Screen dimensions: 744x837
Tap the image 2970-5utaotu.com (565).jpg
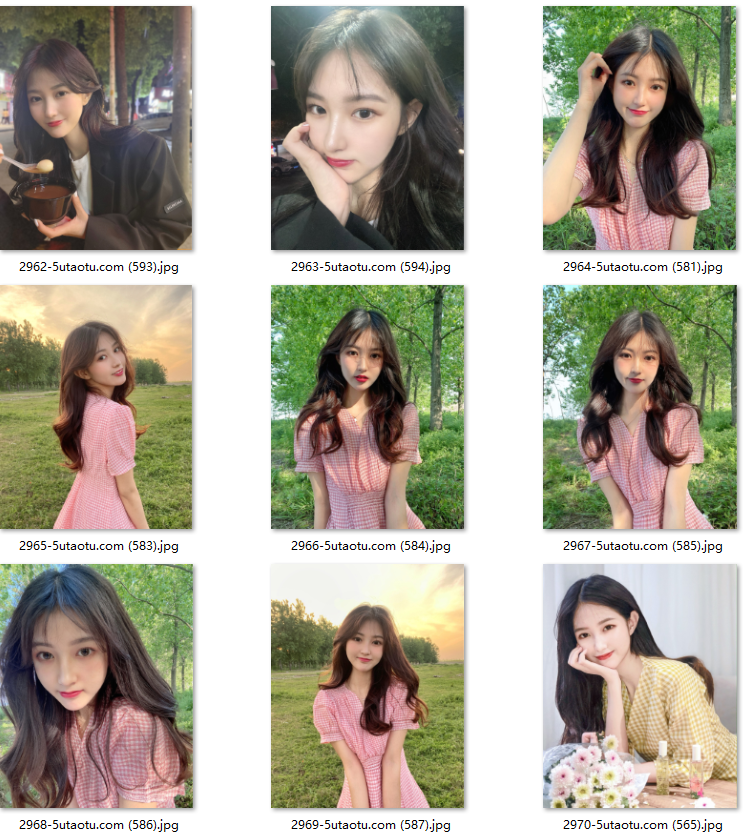pyautogui.click(x=640, y=686)
